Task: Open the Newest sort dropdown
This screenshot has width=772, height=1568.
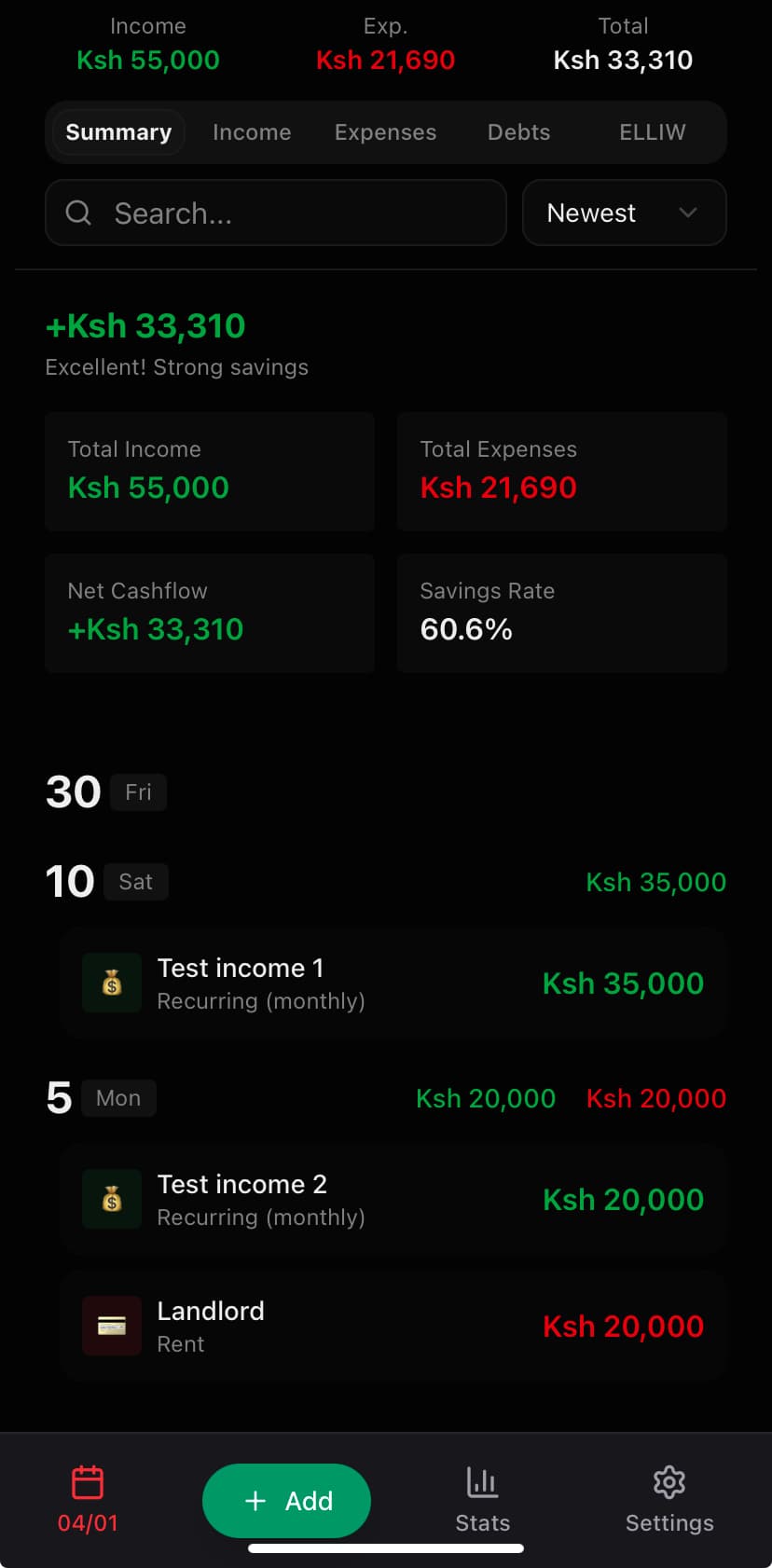Action: click(x=625, y=213)
